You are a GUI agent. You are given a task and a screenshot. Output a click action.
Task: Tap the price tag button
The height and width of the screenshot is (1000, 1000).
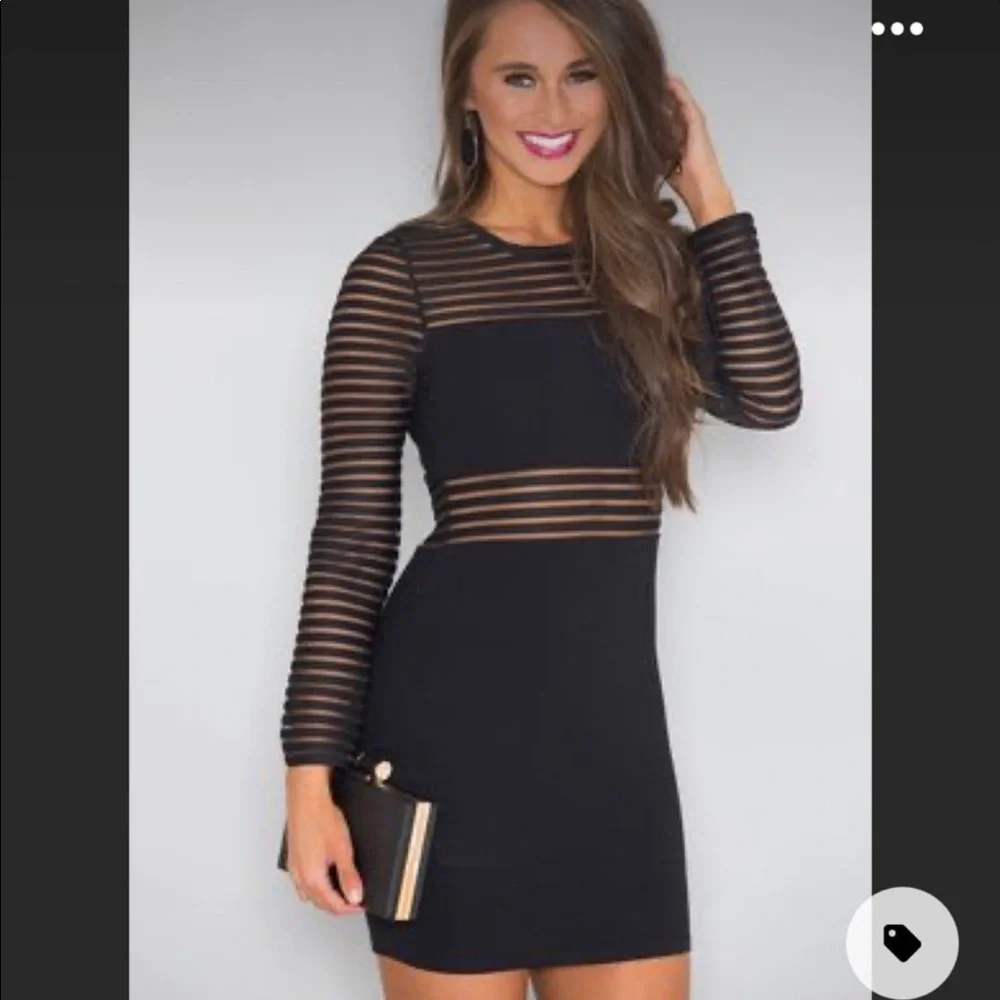click(902, 942)
